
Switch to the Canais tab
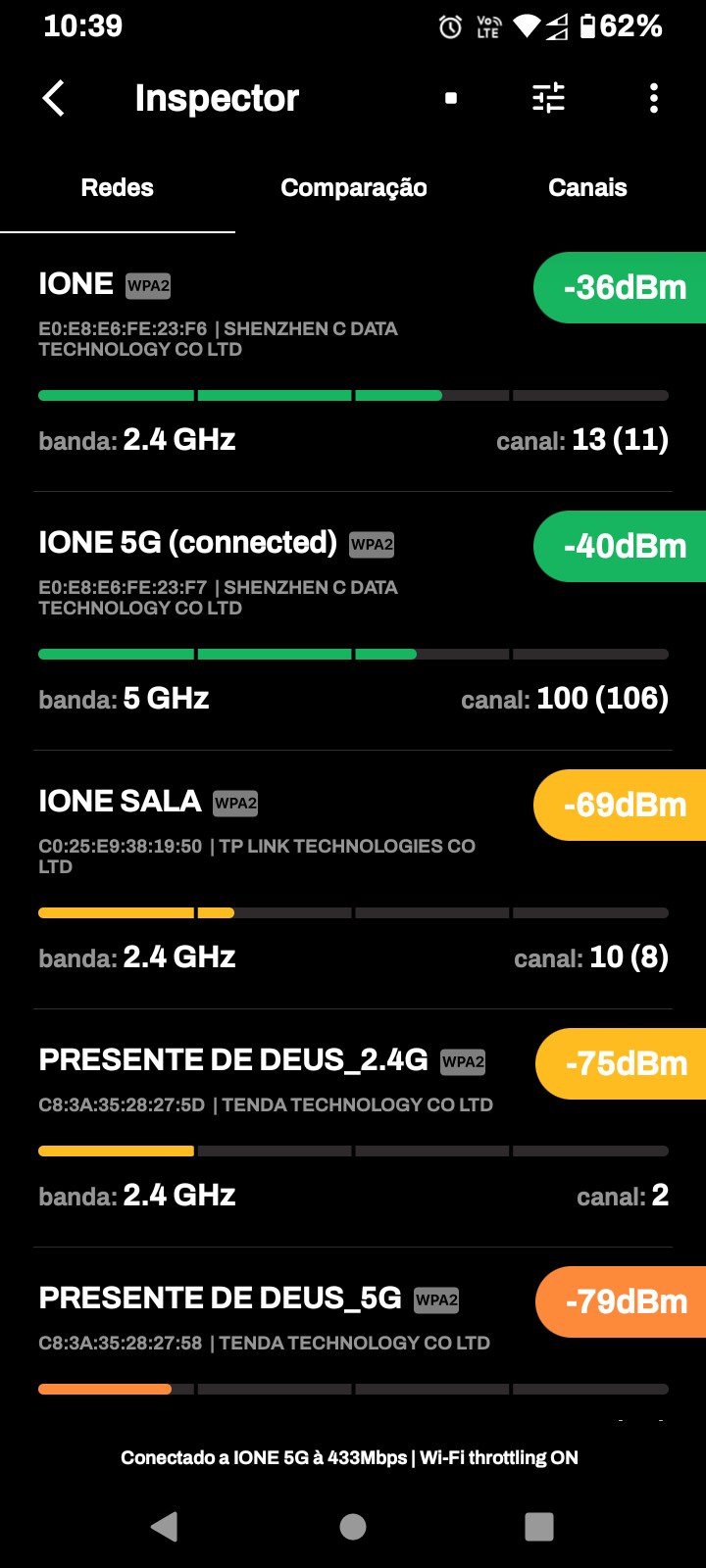[587, 188]
